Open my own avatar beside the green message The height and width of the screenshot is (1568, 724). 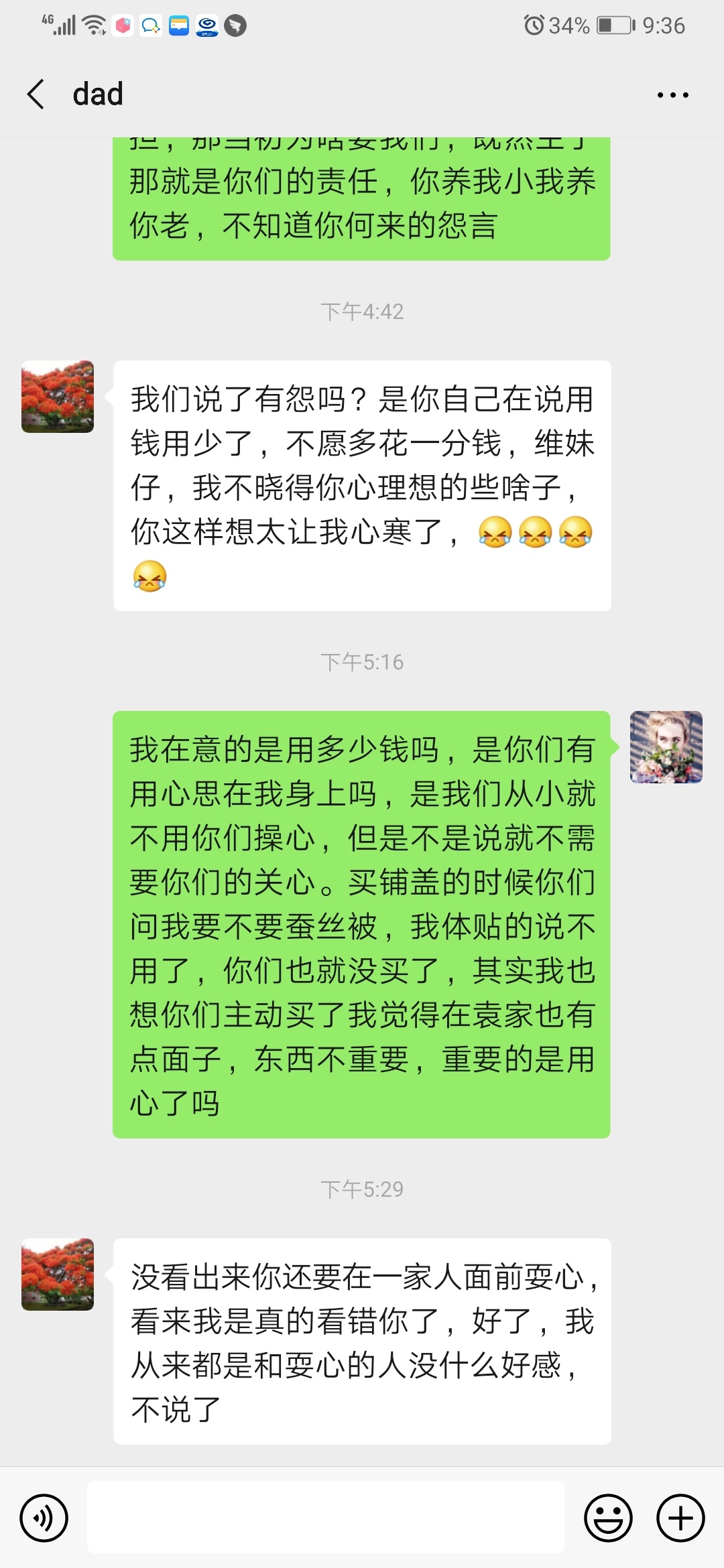tap(666, 747)
